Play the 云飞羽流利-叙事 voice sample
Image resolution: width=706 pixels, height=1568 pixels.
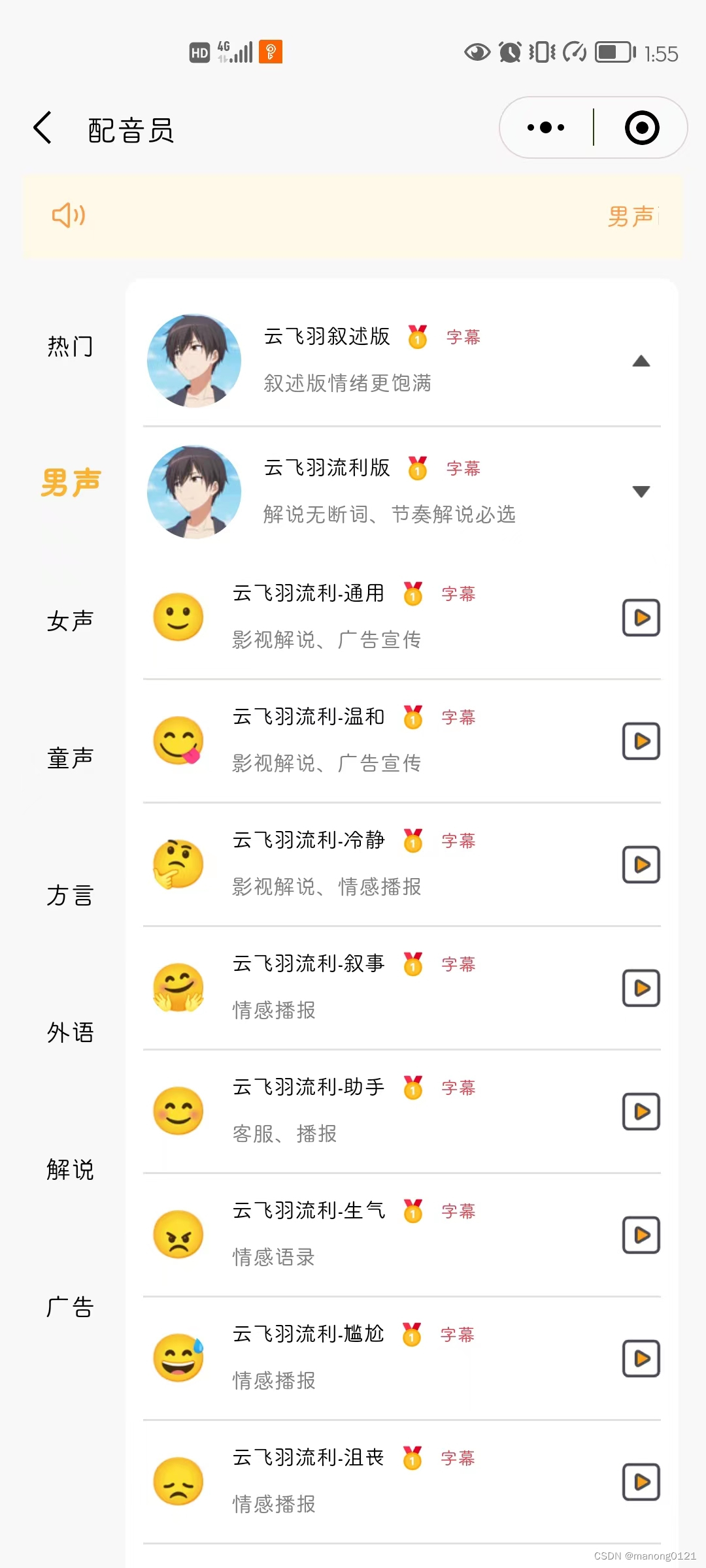[x=641, y=988]
